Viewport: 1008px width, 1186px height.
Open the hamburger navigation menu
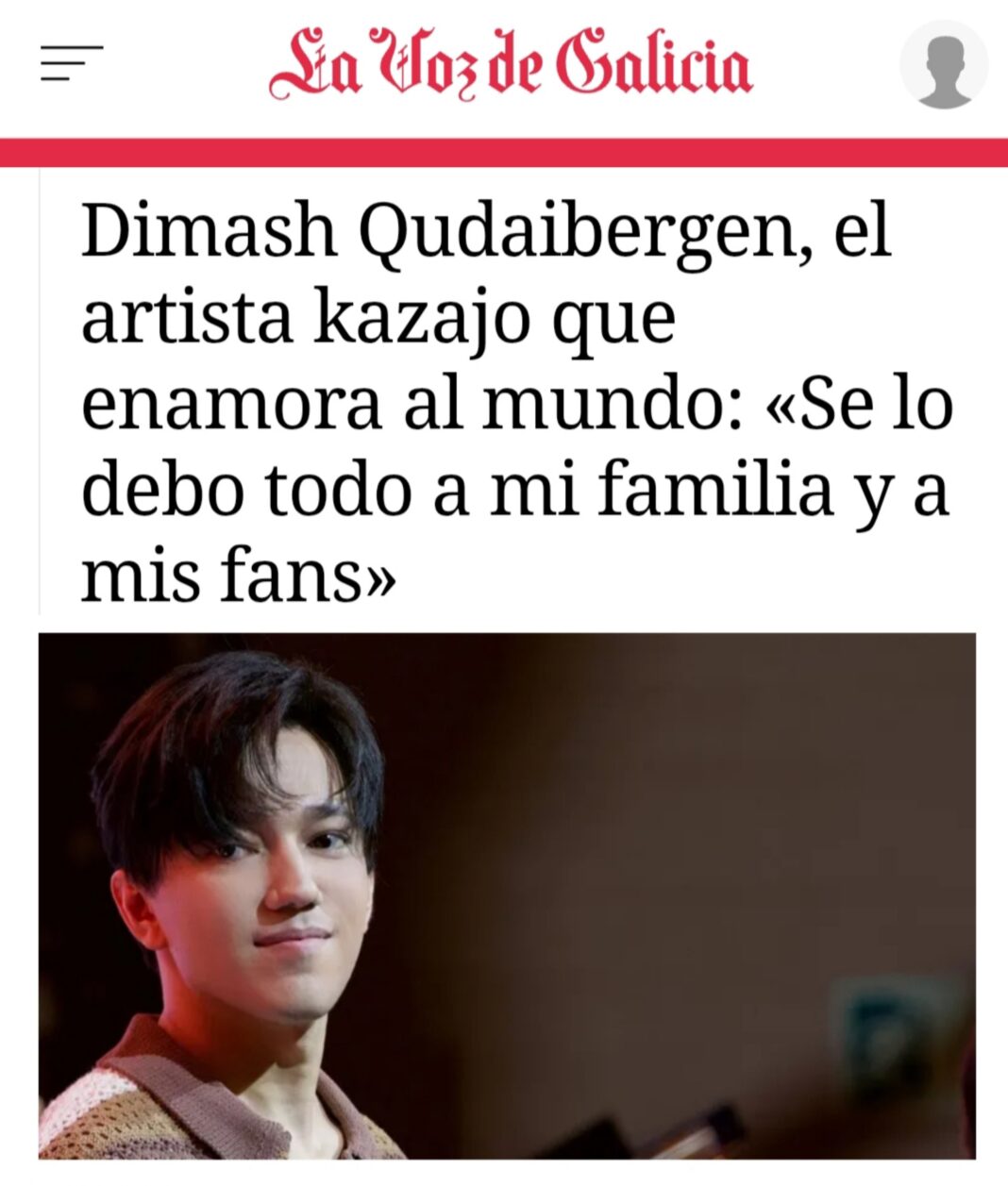(x=71, y=64)
